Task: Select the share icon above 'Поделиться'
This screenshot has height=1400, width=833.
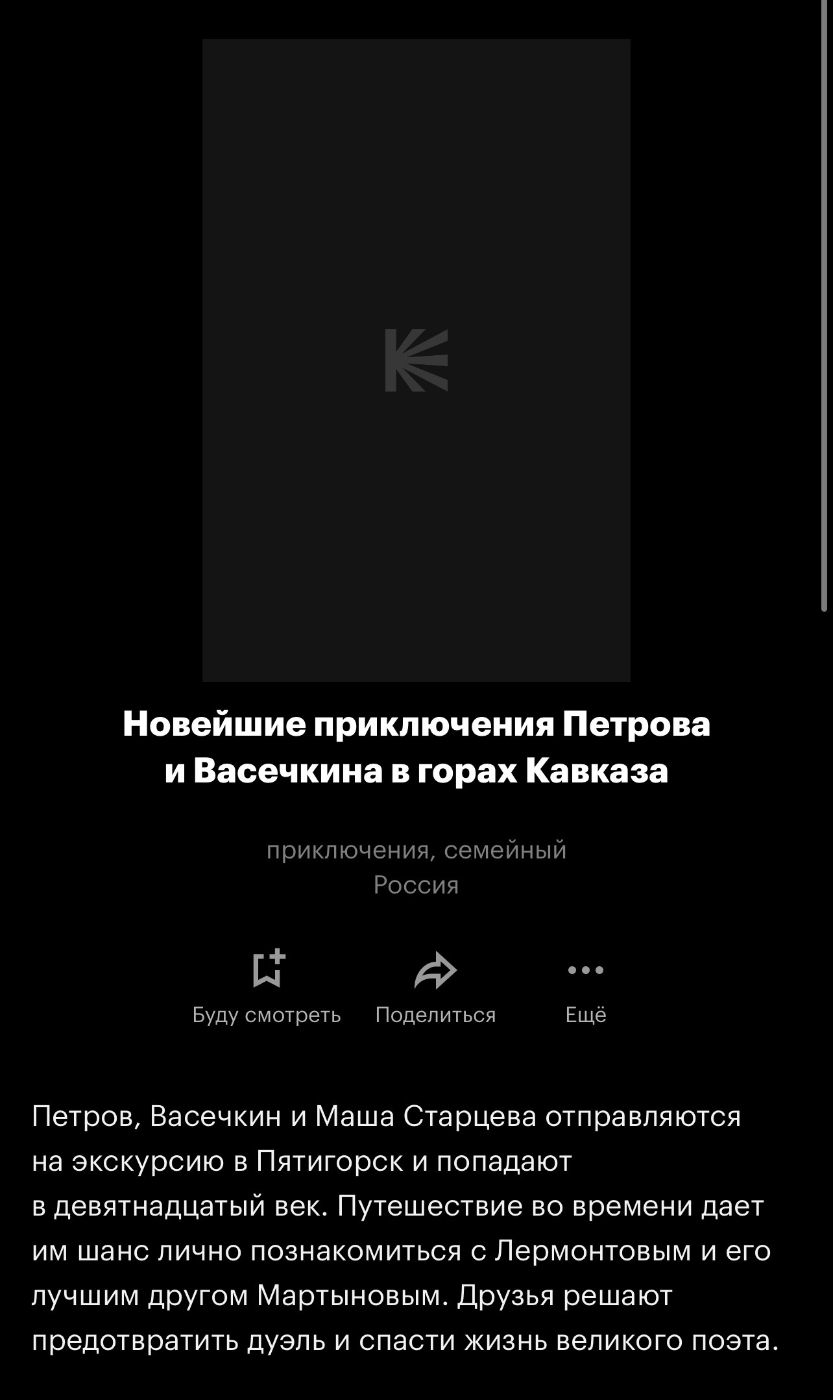Action: (x=435, y=969)
